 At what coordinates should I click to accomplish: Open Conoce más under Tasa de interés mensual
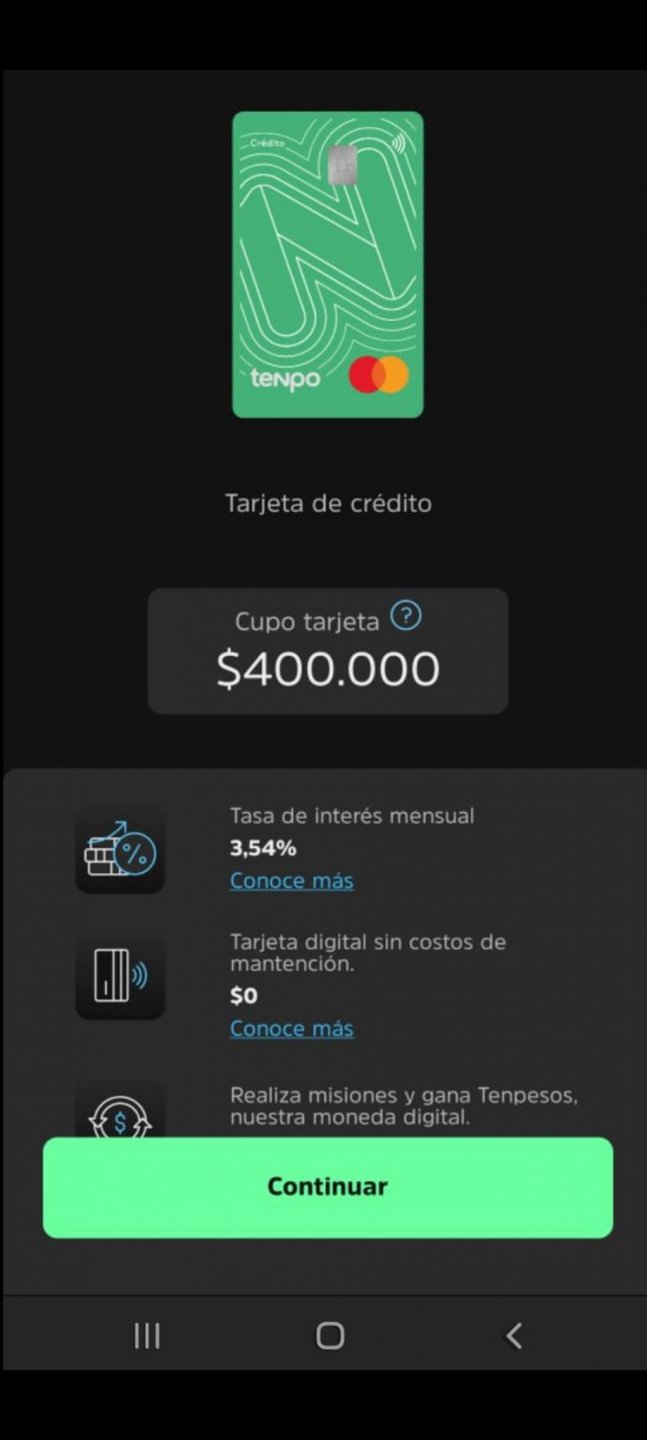(291, 880)
